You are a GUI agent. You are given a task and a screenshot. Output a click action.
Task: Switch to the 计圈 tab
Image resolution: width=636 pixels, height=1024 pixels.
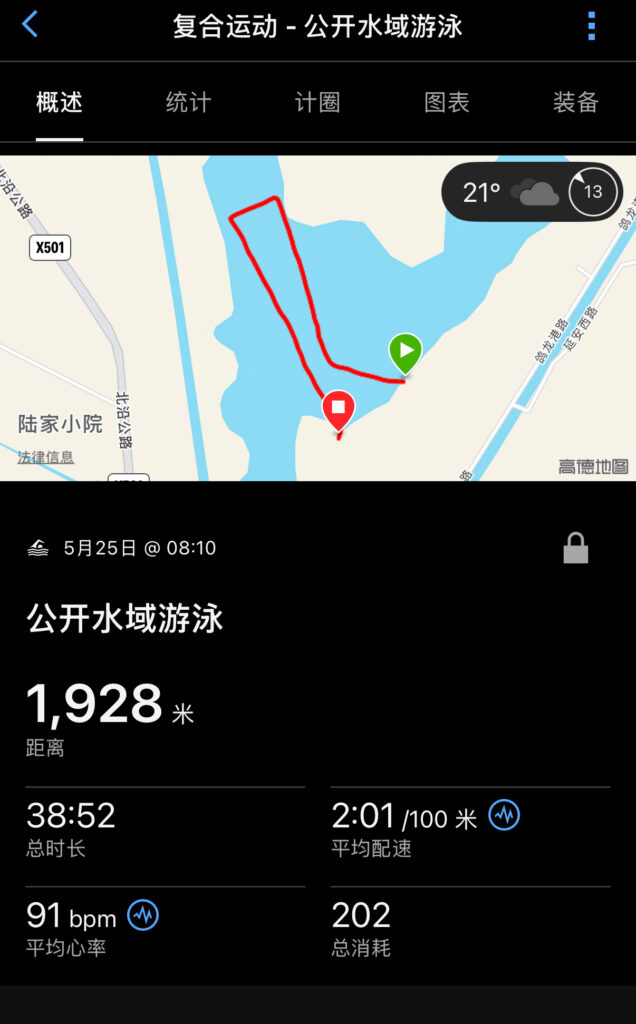[317, 102]
